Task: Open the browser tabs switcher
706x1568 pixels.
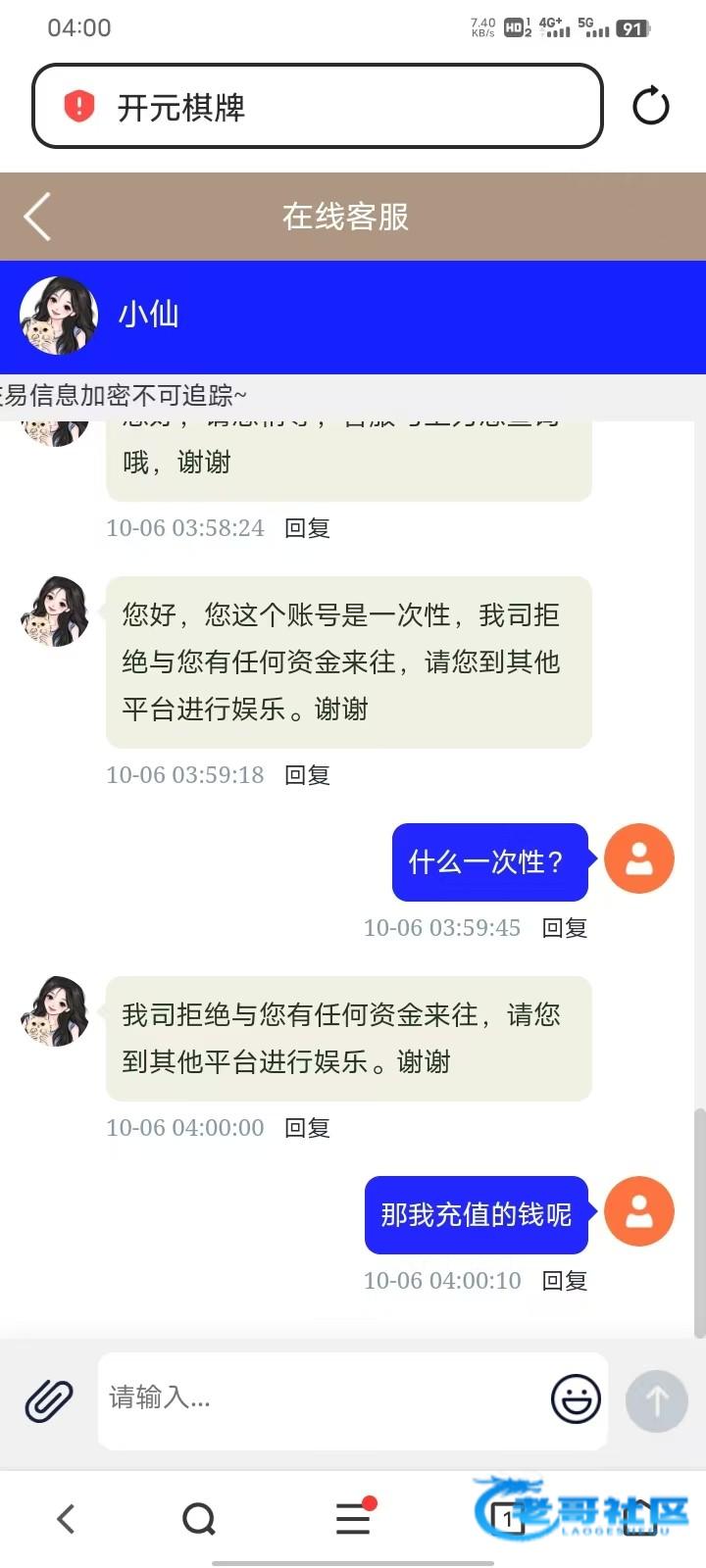Action: pyautogui.click(x=506, y=1519)
